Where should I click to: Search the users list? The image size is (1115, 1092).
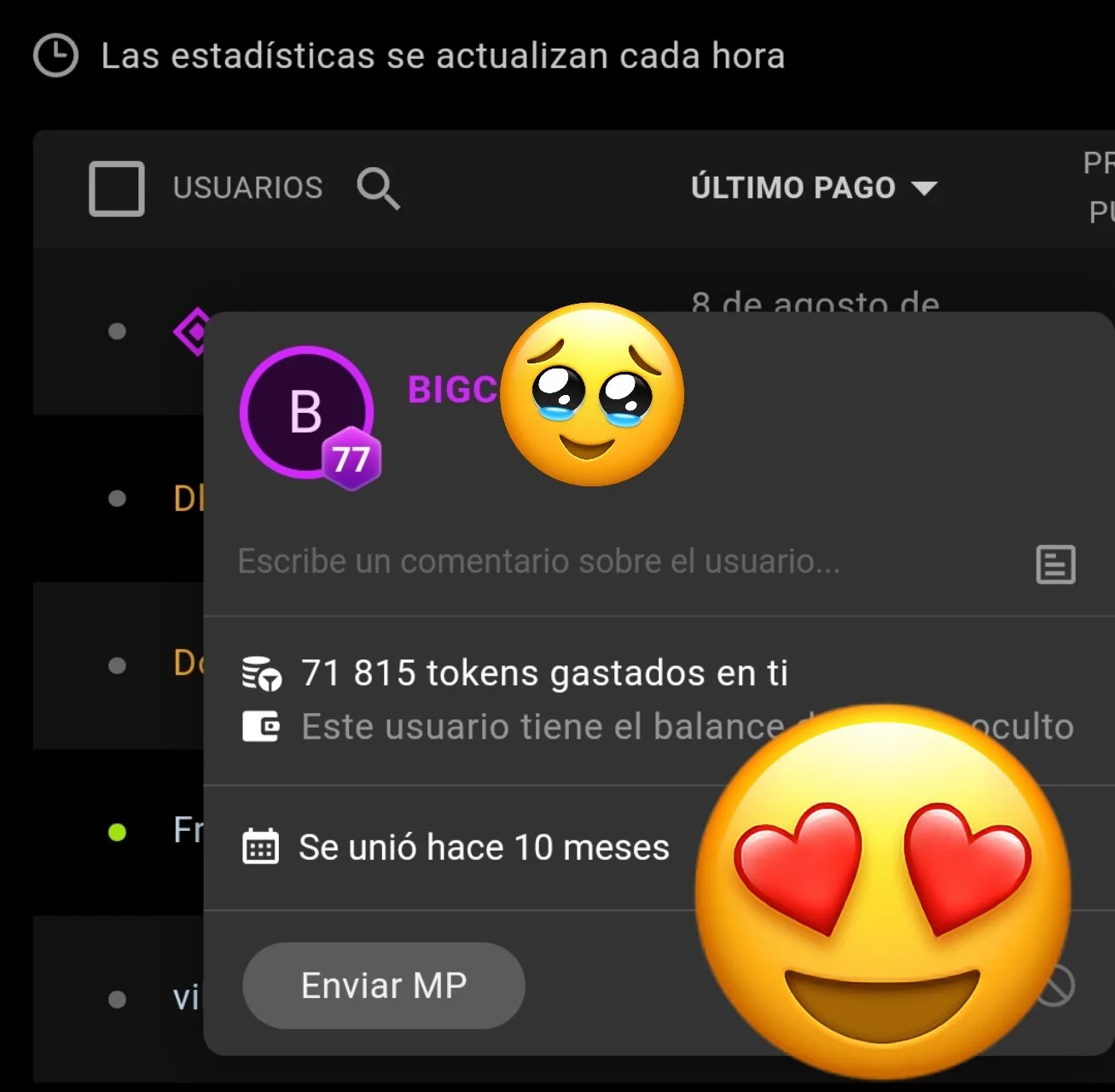point(378,188)
